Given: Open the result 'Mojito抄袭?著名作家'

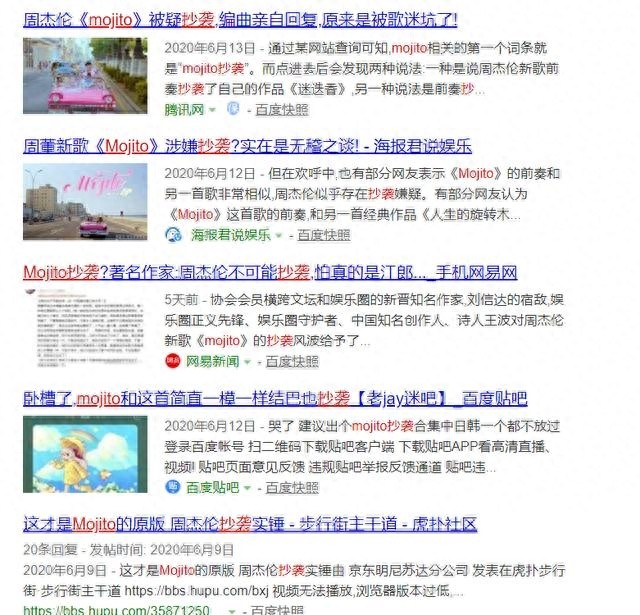Looking at the screenshot, I should point(270,272).
